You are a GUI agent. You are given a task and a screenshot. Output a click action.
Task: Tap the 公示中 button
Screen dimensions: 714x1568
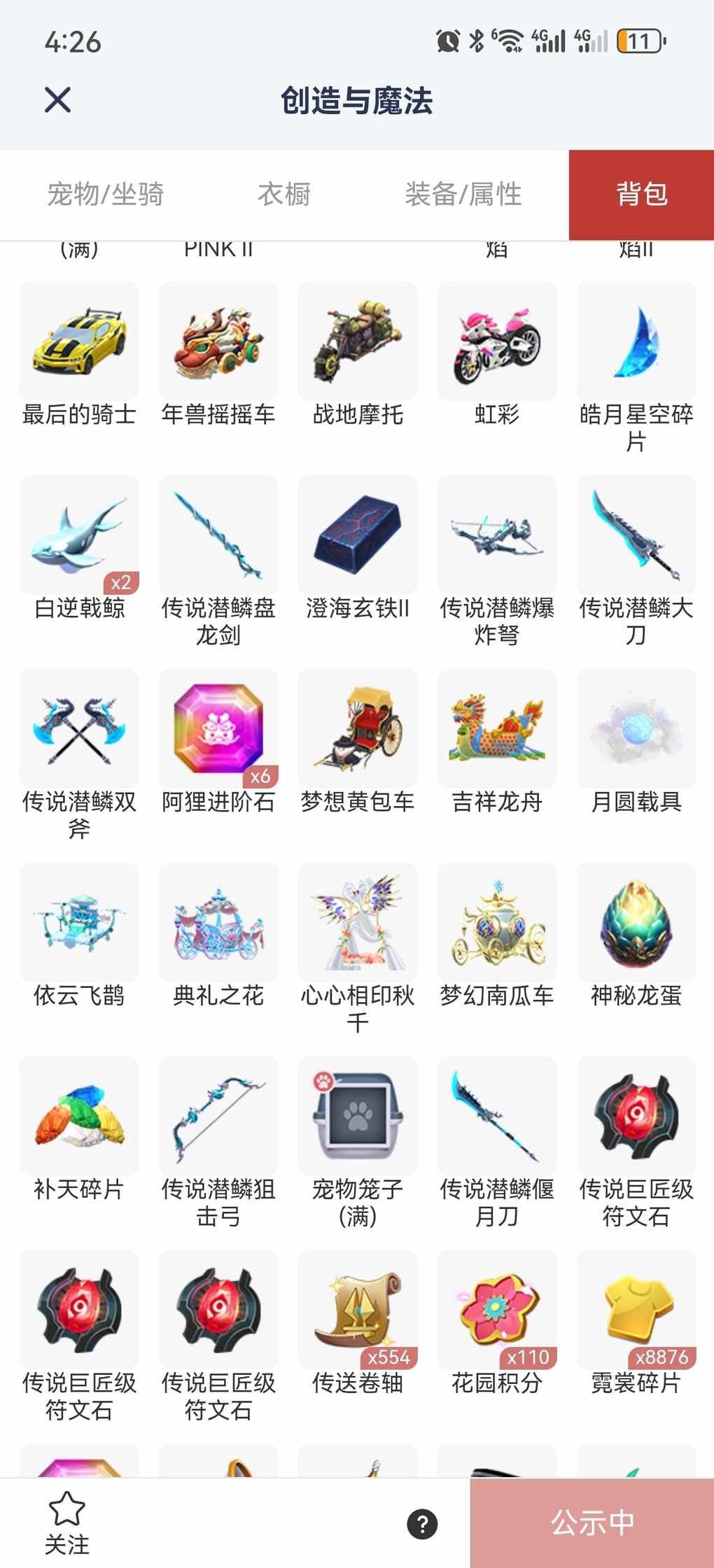pyautogui.click(x=592, y=1523)
